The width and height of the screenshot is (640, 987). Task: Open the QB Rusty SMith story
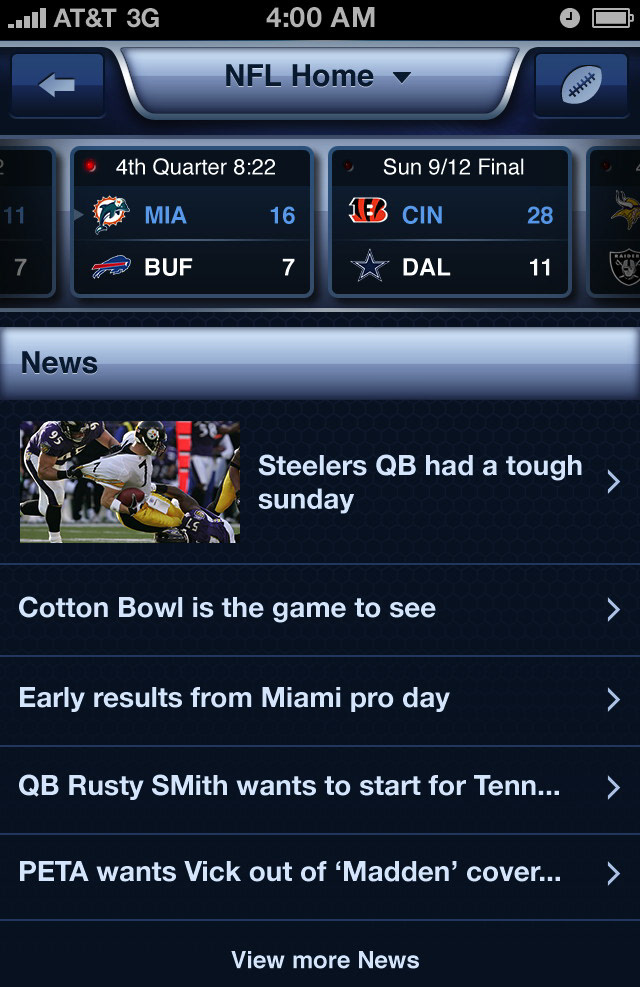tap(320, 788)
